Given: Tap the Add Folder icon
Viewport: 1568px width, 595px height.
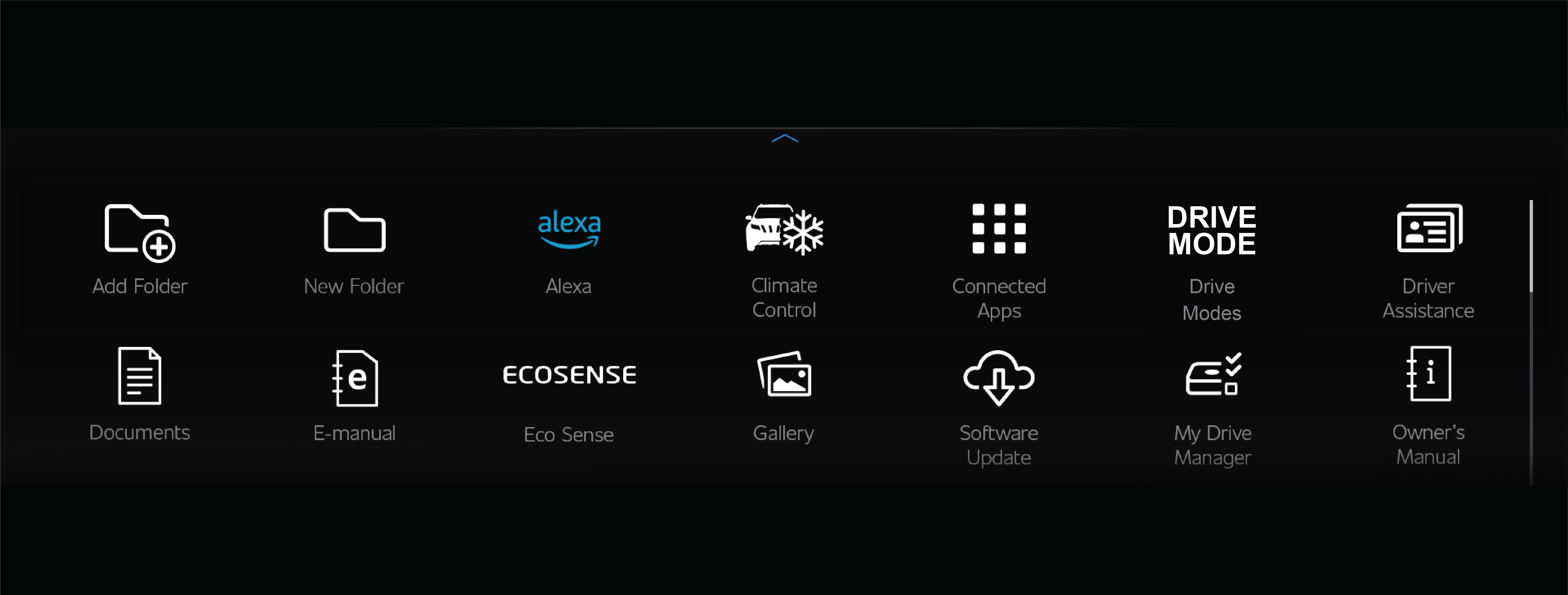Looking at the screenshot, I should pos(139,233).
